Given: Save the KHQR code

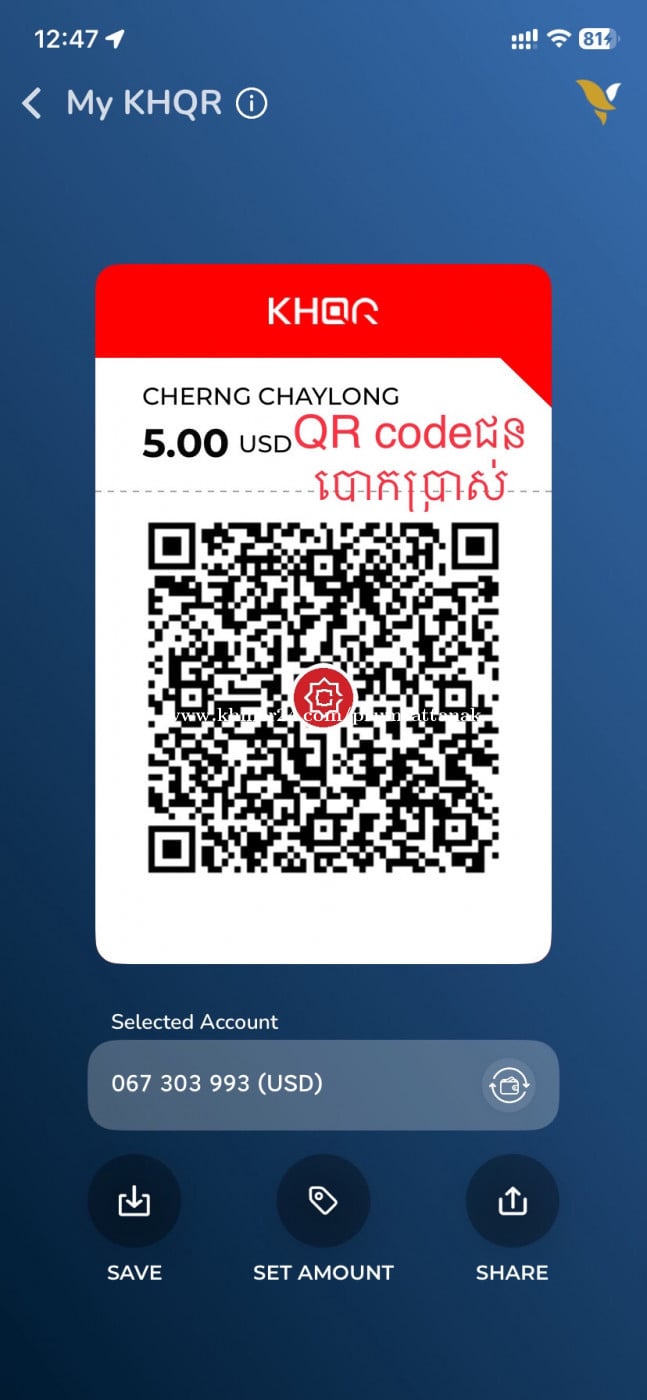Looking at the screenshot, I should click(134, 1201).
